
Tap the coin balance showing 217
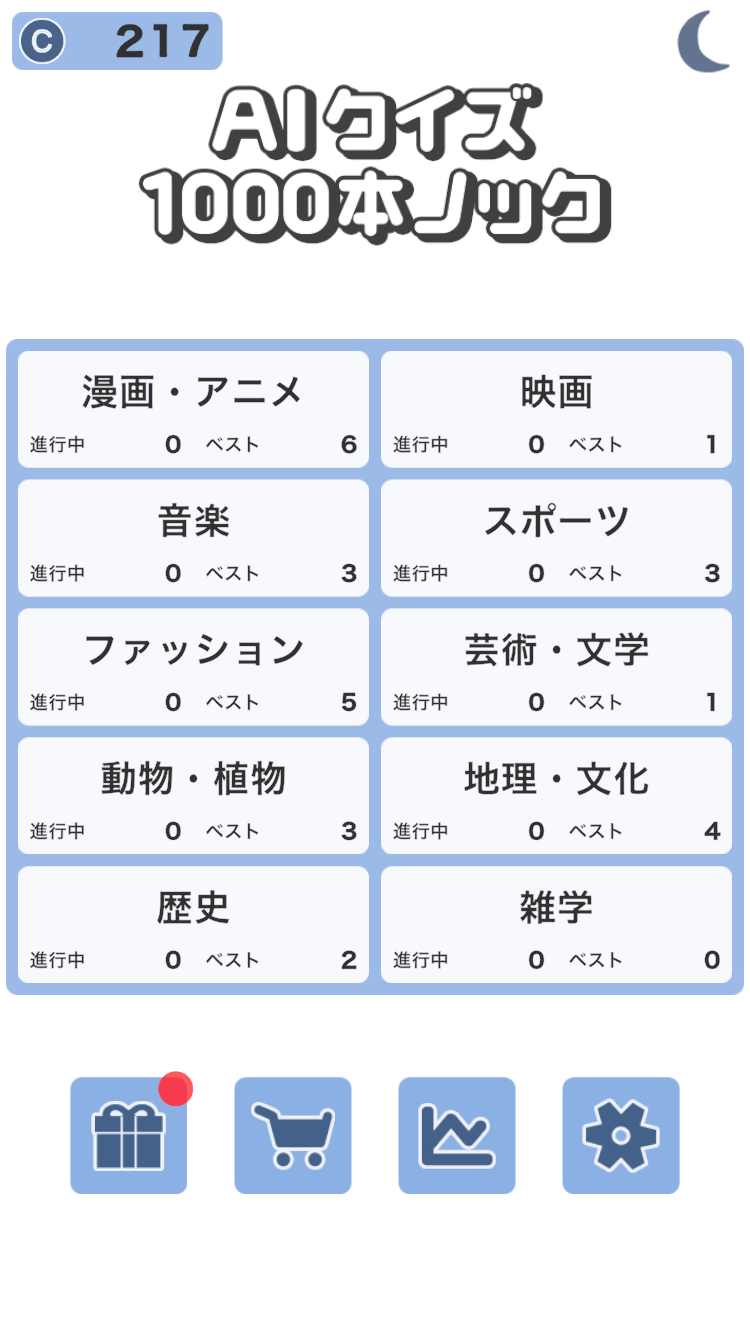click(x=117, y=41)
